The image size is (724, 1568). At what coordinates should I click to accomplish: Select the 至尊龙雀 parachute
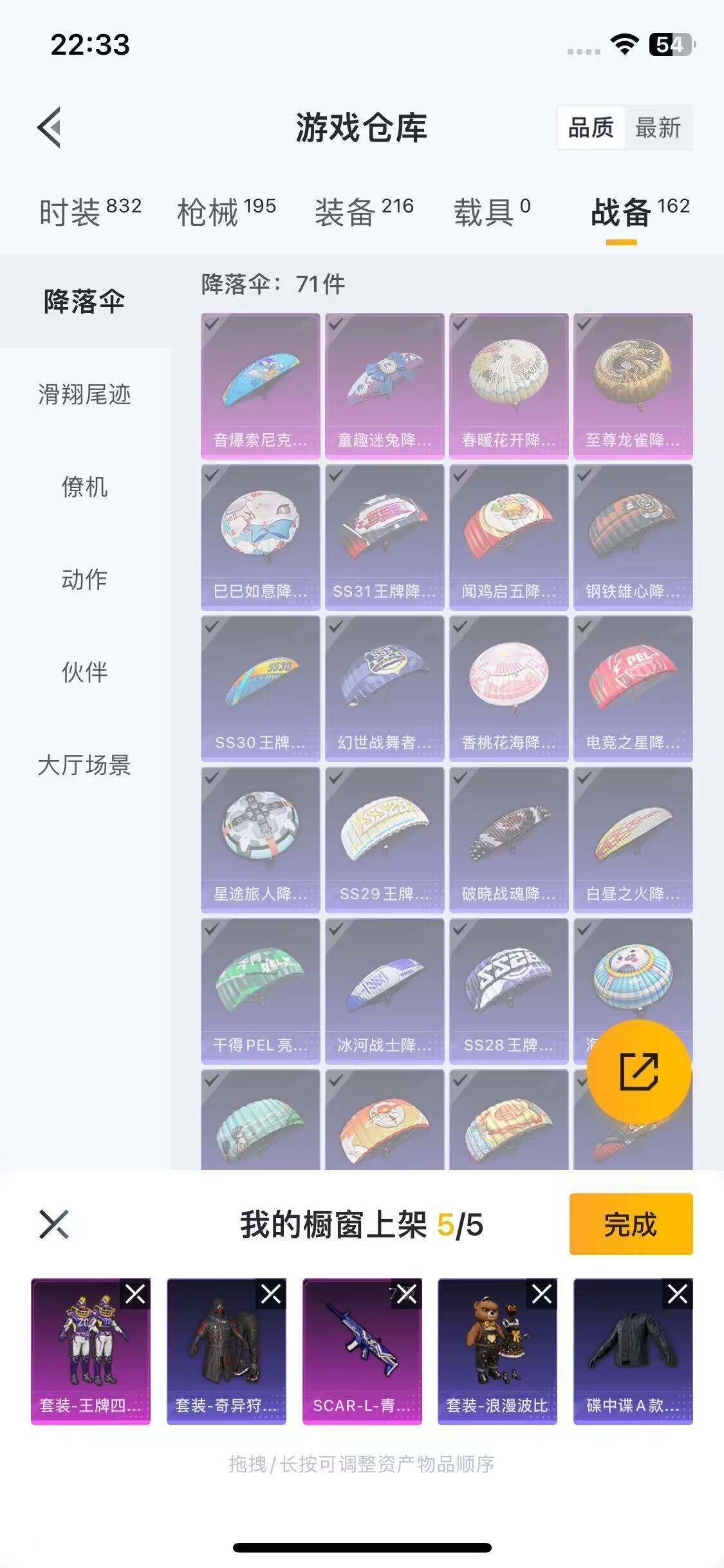[633, 386]
